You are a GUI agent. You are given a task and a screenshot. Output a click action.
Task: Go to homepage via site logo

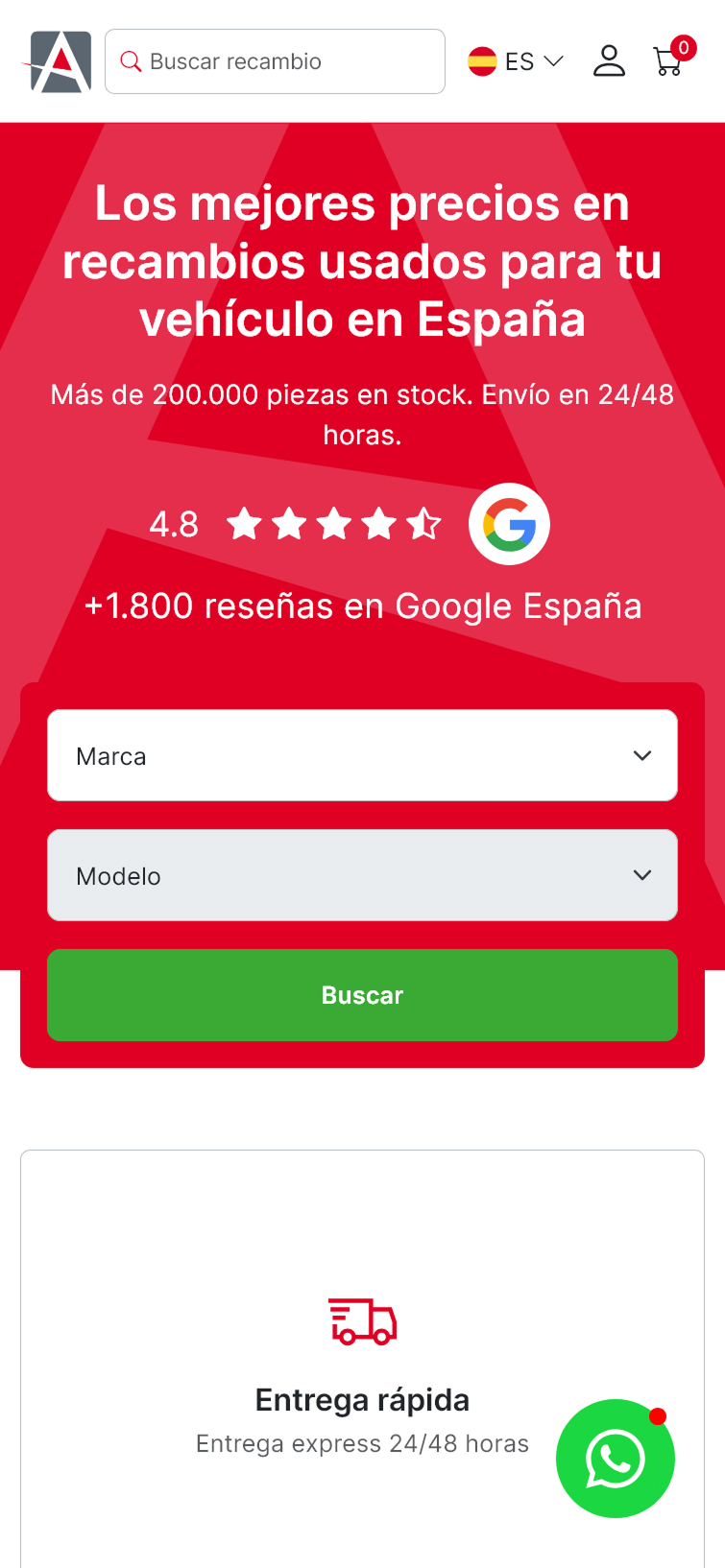pyautogui.click(x=60, y=61)
